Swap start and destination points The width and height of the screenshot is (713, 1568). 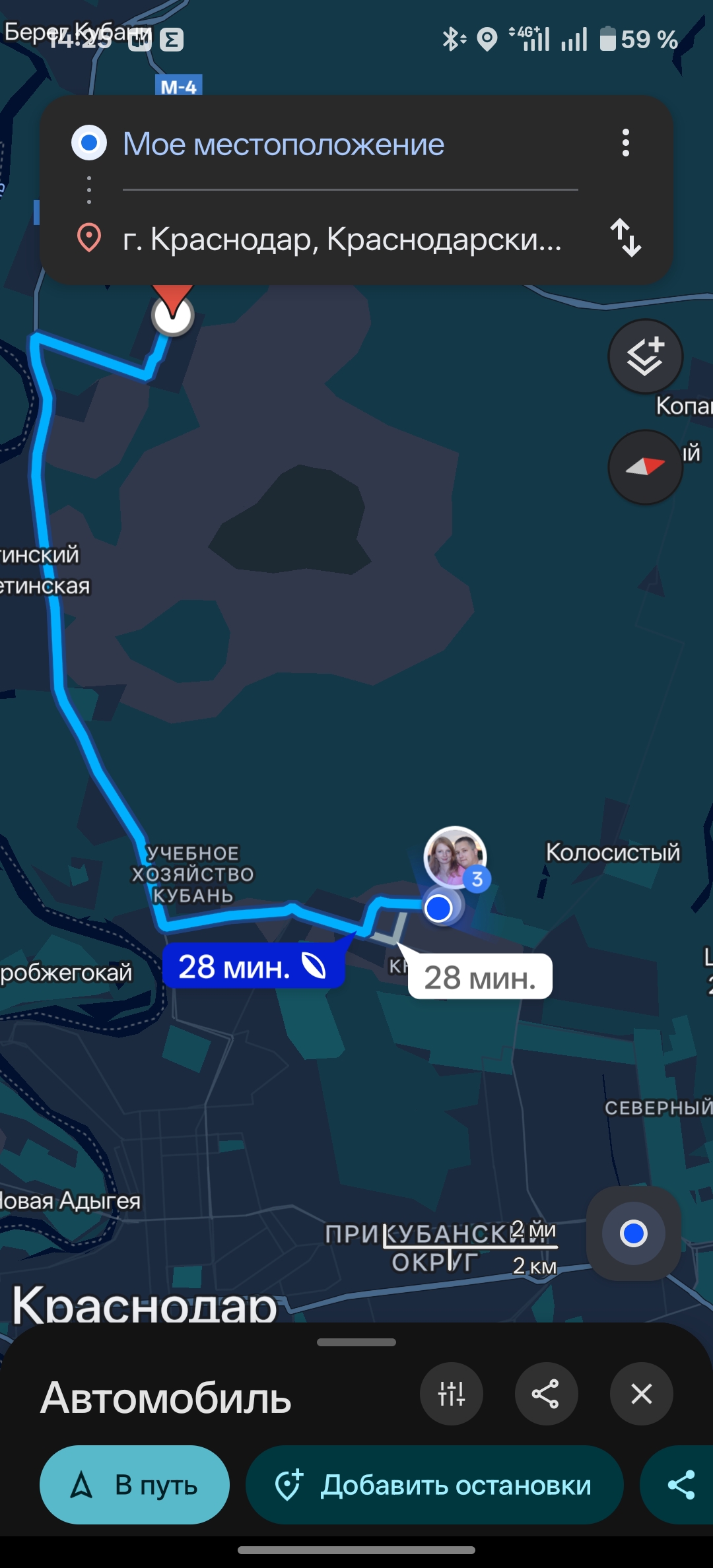pos(625,238)
